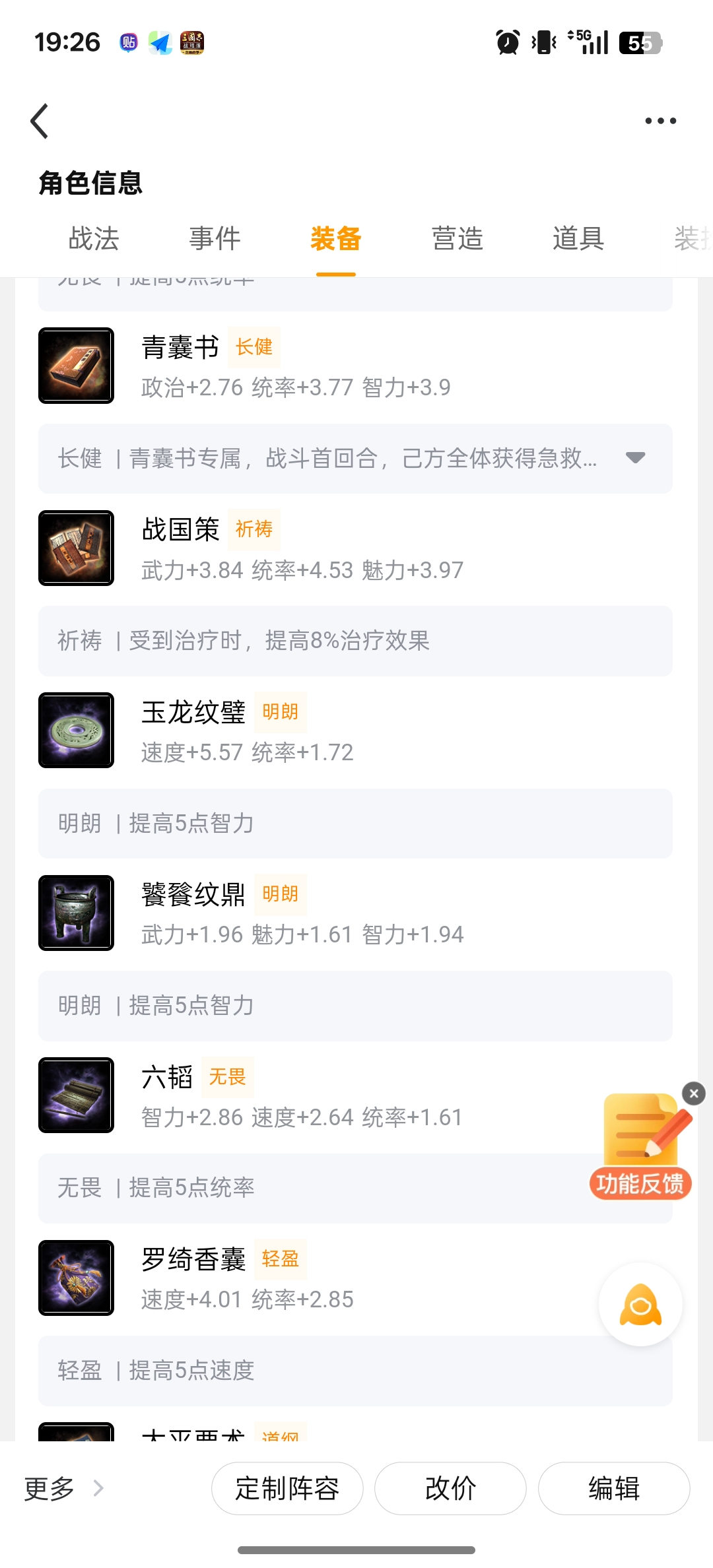The height and width of the screenshot is (1568, 713).
Task: Expand the 长健 skill description
Action: click(635, 458)
